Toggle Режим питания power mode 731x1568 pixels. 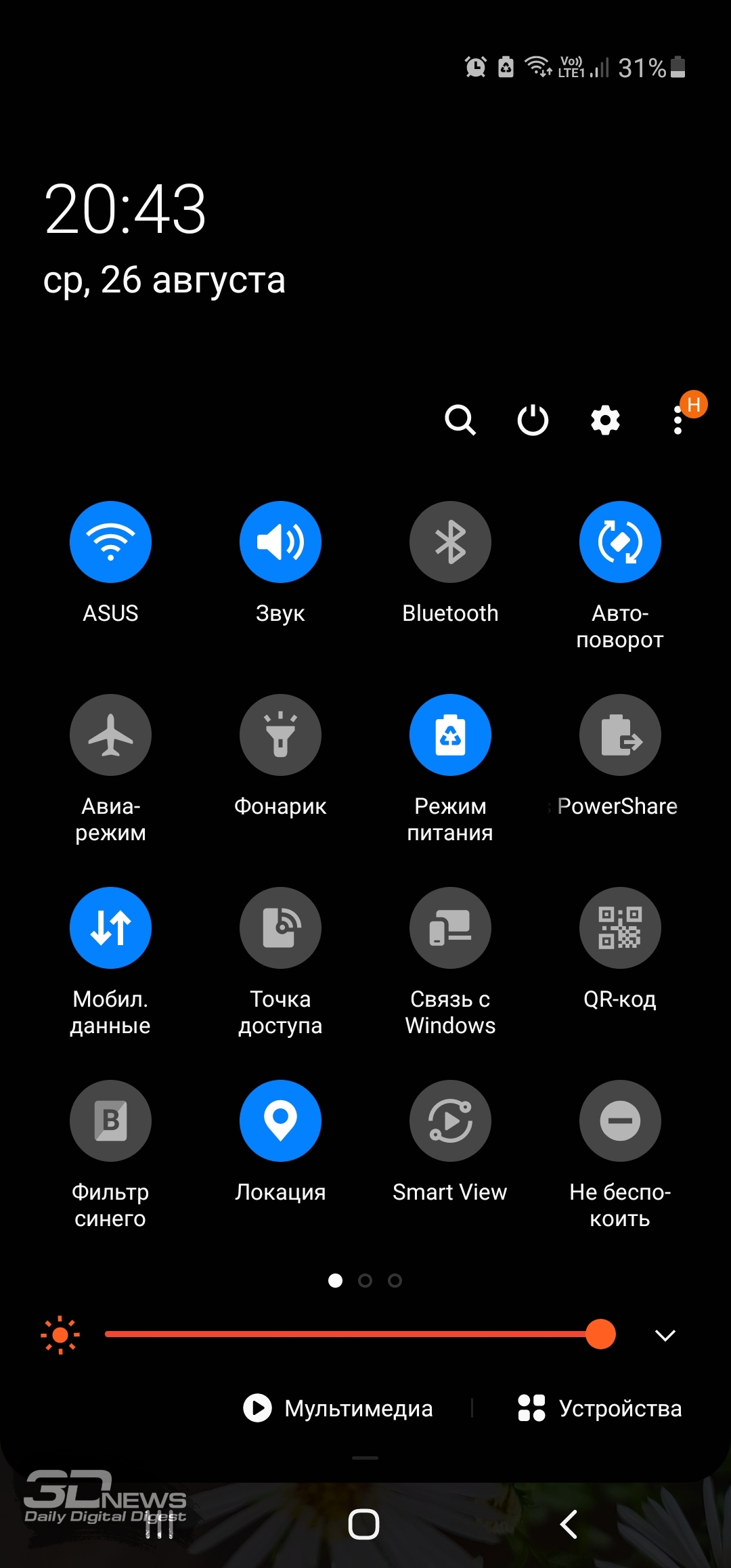450,735
